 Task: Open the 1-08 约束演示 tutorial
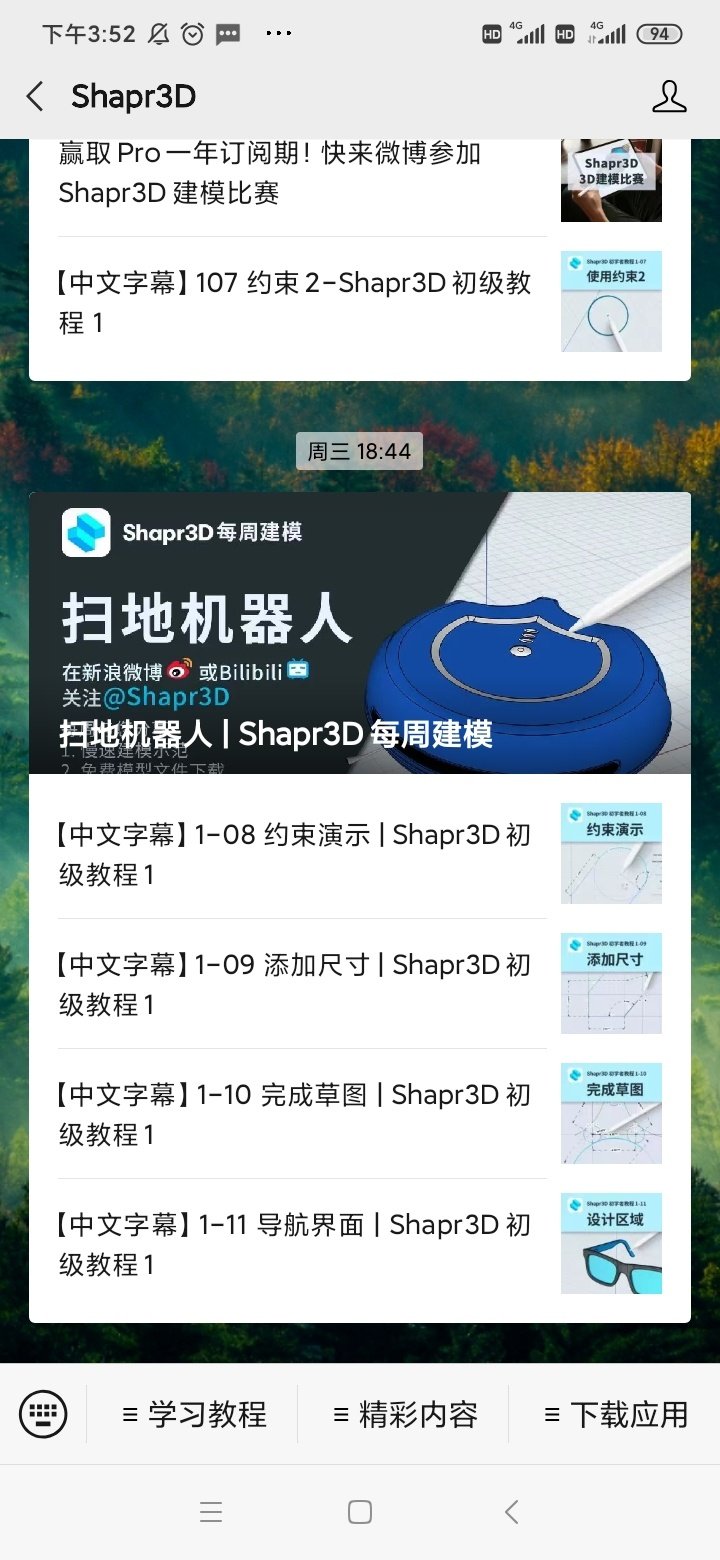300,854
